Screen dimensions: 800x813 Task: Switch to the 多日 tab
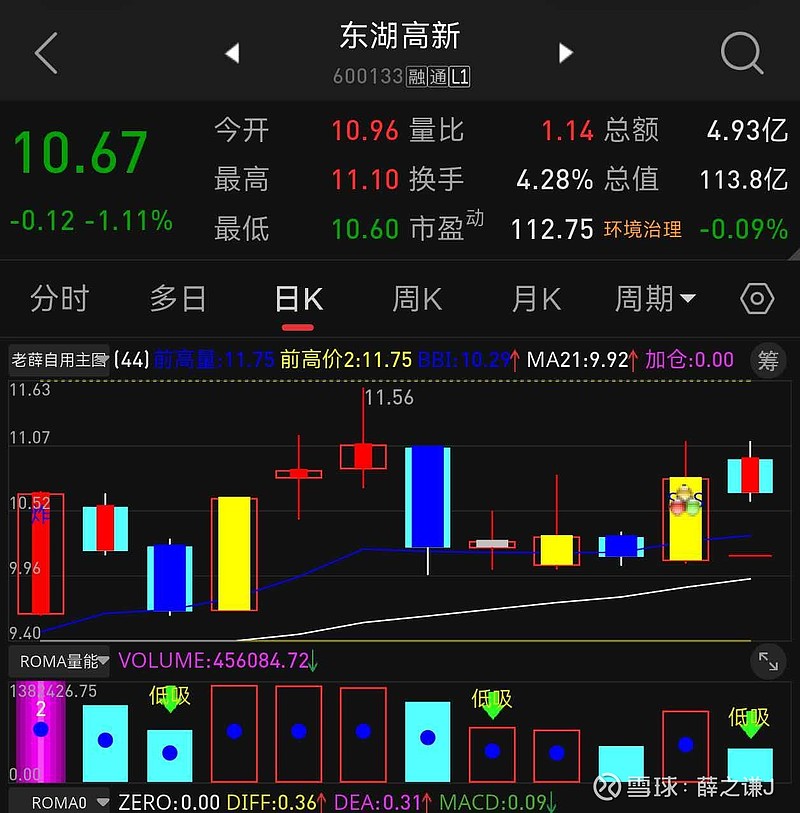pos(178,299)
